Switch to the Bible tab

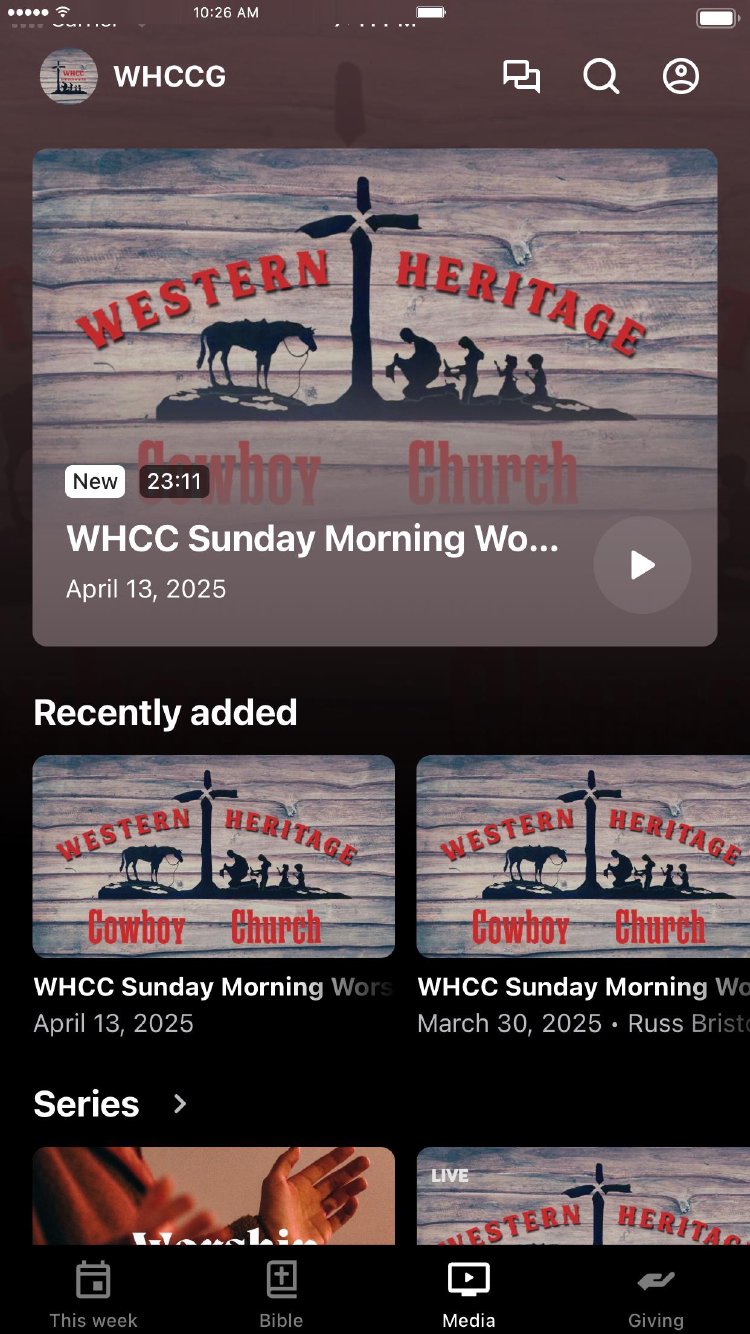281,1294
